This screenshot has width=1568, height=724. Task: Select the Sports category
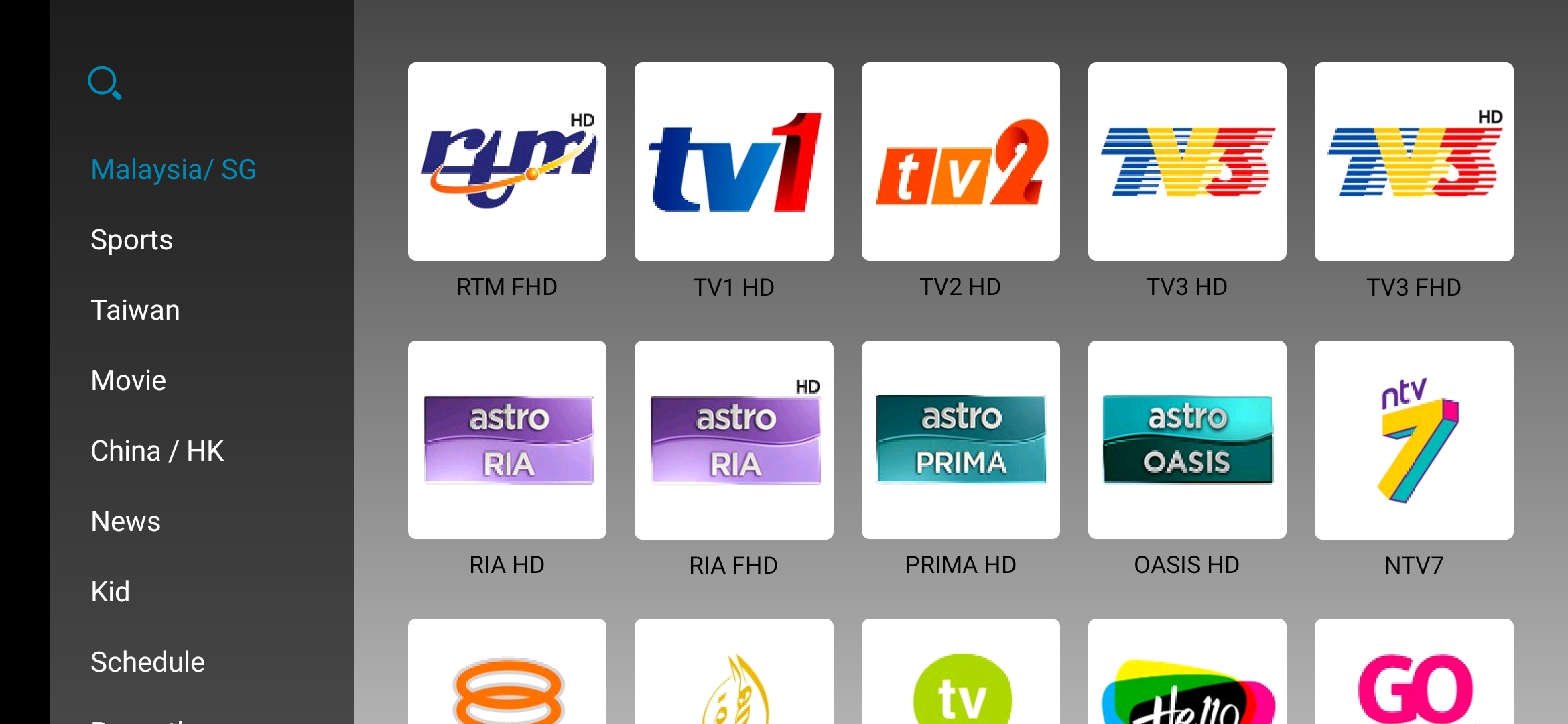[x=131, y=240]
